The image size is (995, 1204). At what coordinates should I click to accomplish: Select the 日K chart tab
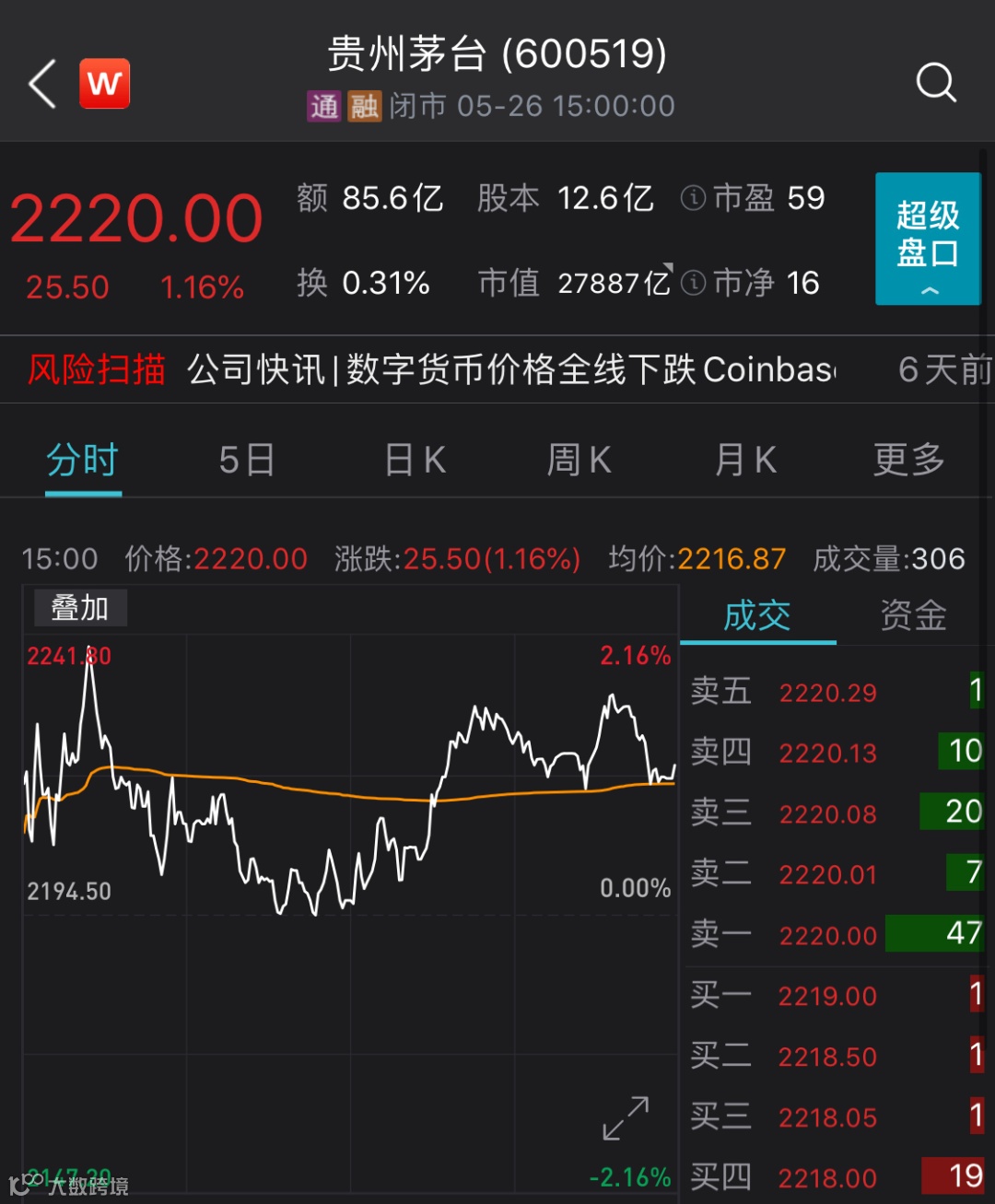415,460
